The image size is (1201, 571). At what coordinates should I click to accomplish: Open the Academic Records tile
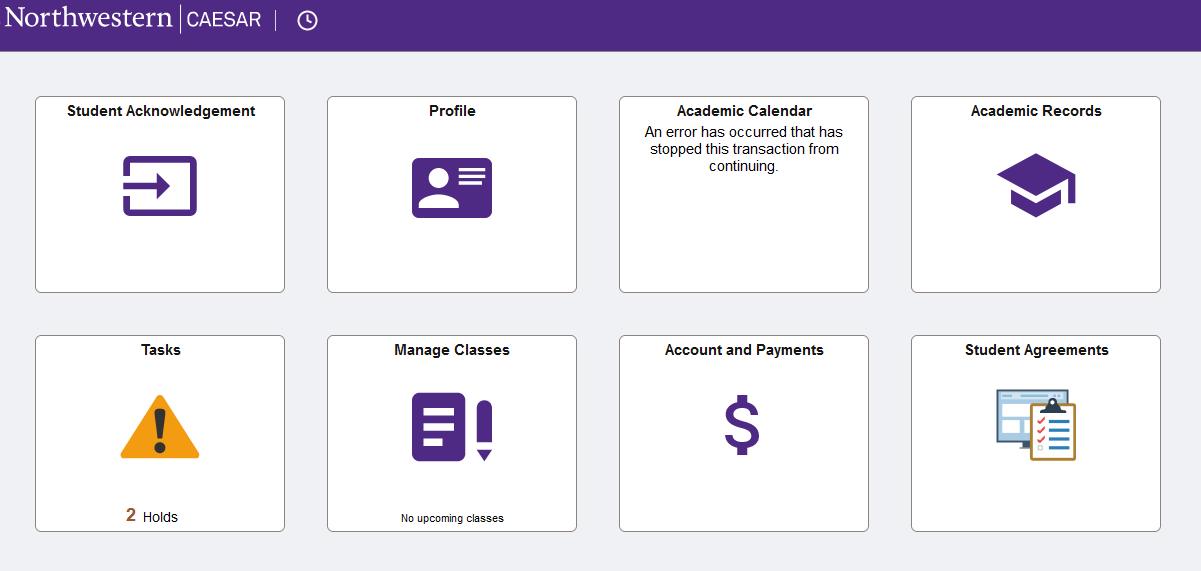1036,194
